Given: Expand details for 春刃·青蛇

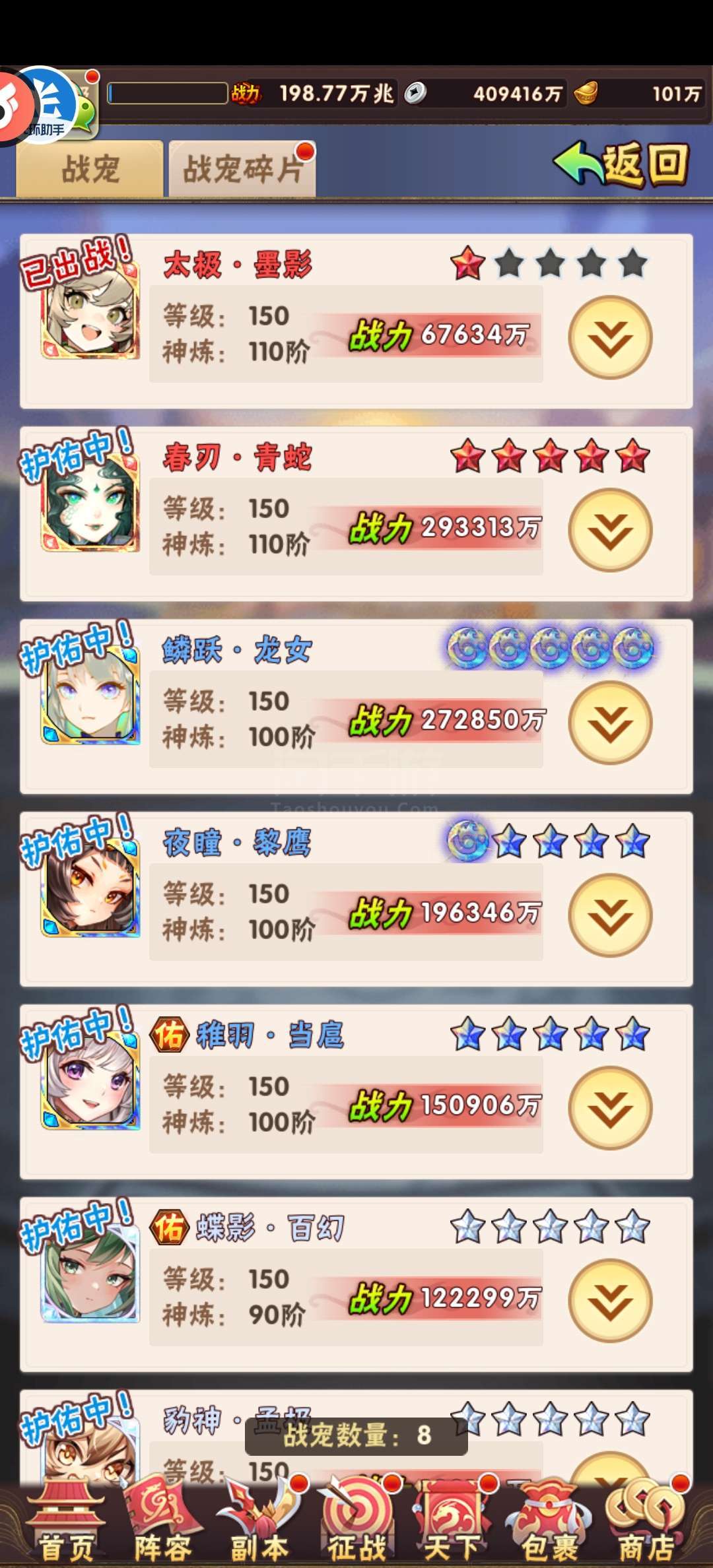Looking at the screenshot, I should [610, 530].
